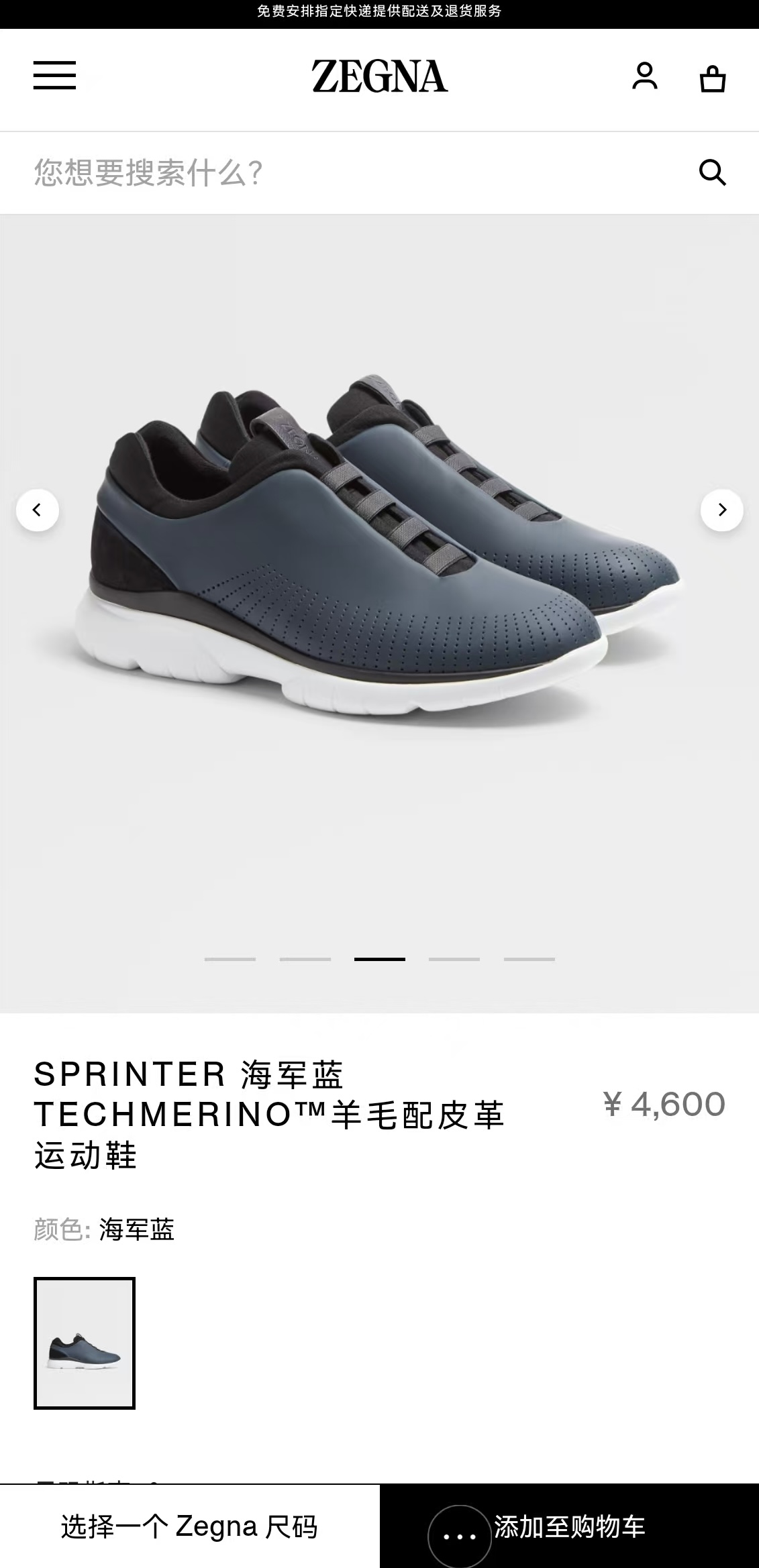Open the shopping bag
The image size is (759, 1568).
[x=713, y=78]
